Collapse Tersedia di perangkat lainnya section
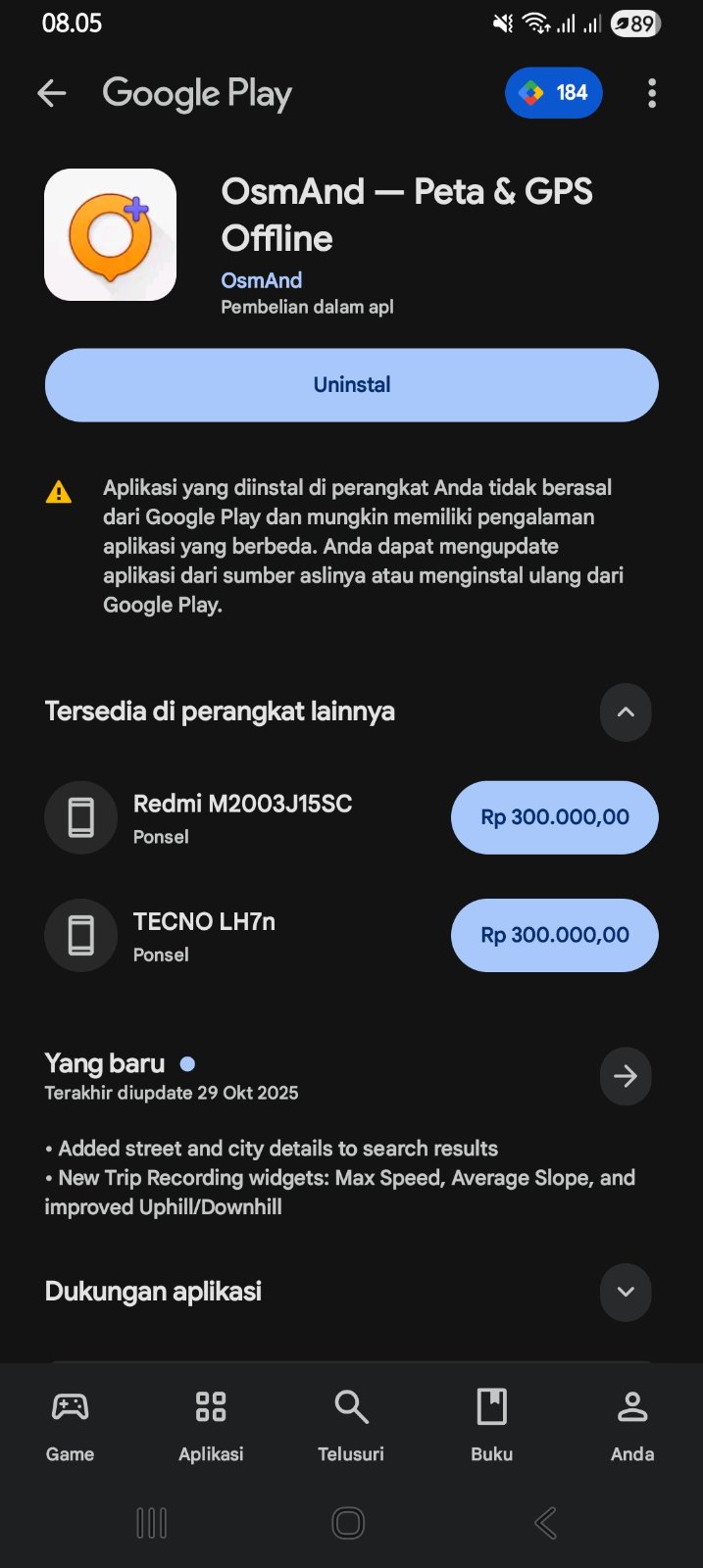This screenshot has height=1568, width=703. coord(626,712)
